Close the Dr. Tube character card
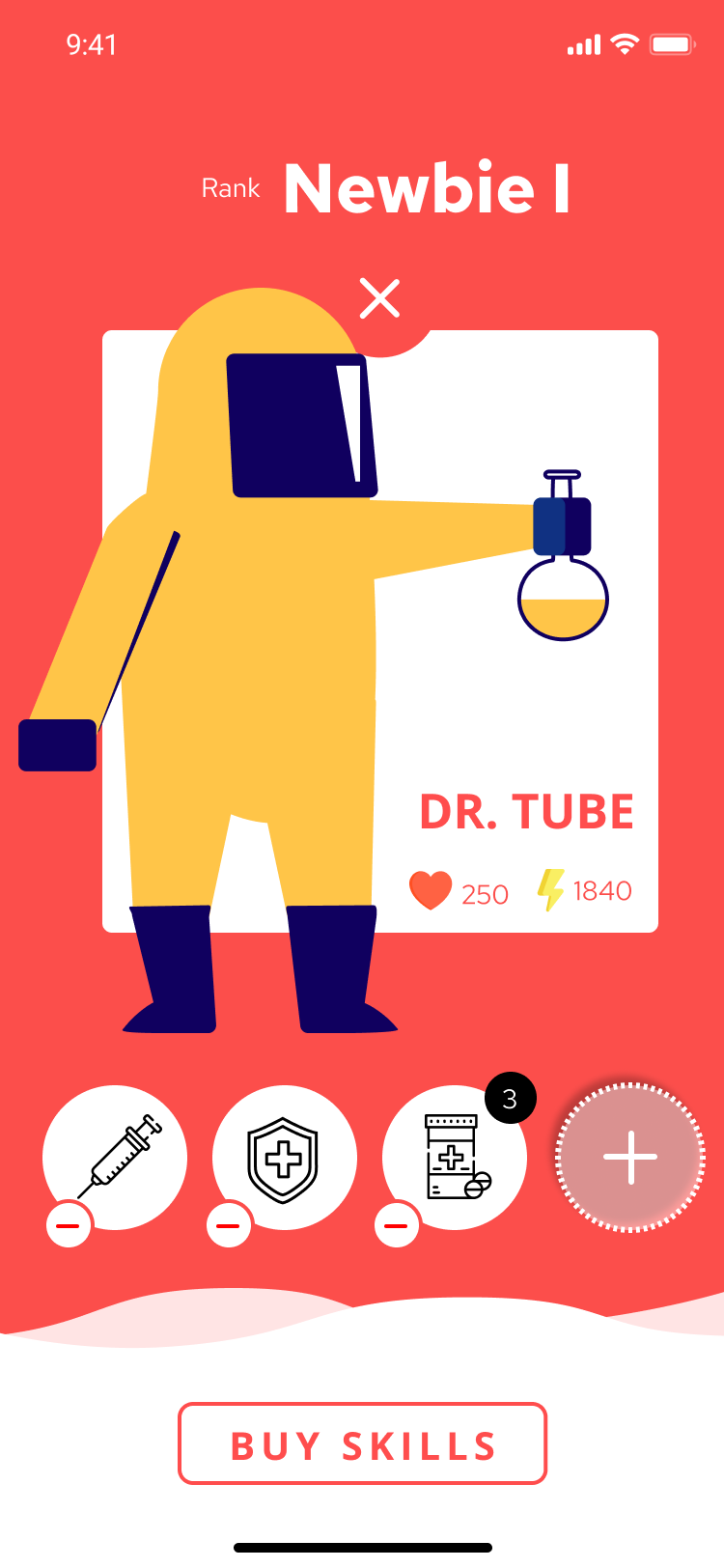Viewport: 724px width, 1568px height. tap(379, 298)
